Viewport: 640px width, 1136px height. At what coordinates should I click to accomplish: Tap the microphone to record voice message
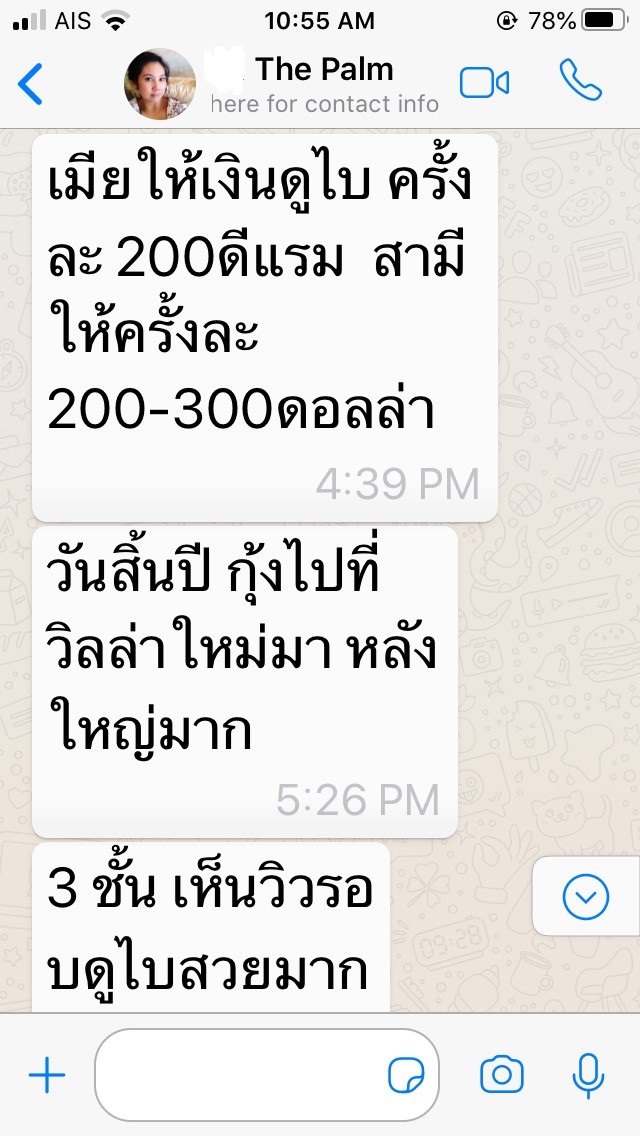tap(588, 1075)
